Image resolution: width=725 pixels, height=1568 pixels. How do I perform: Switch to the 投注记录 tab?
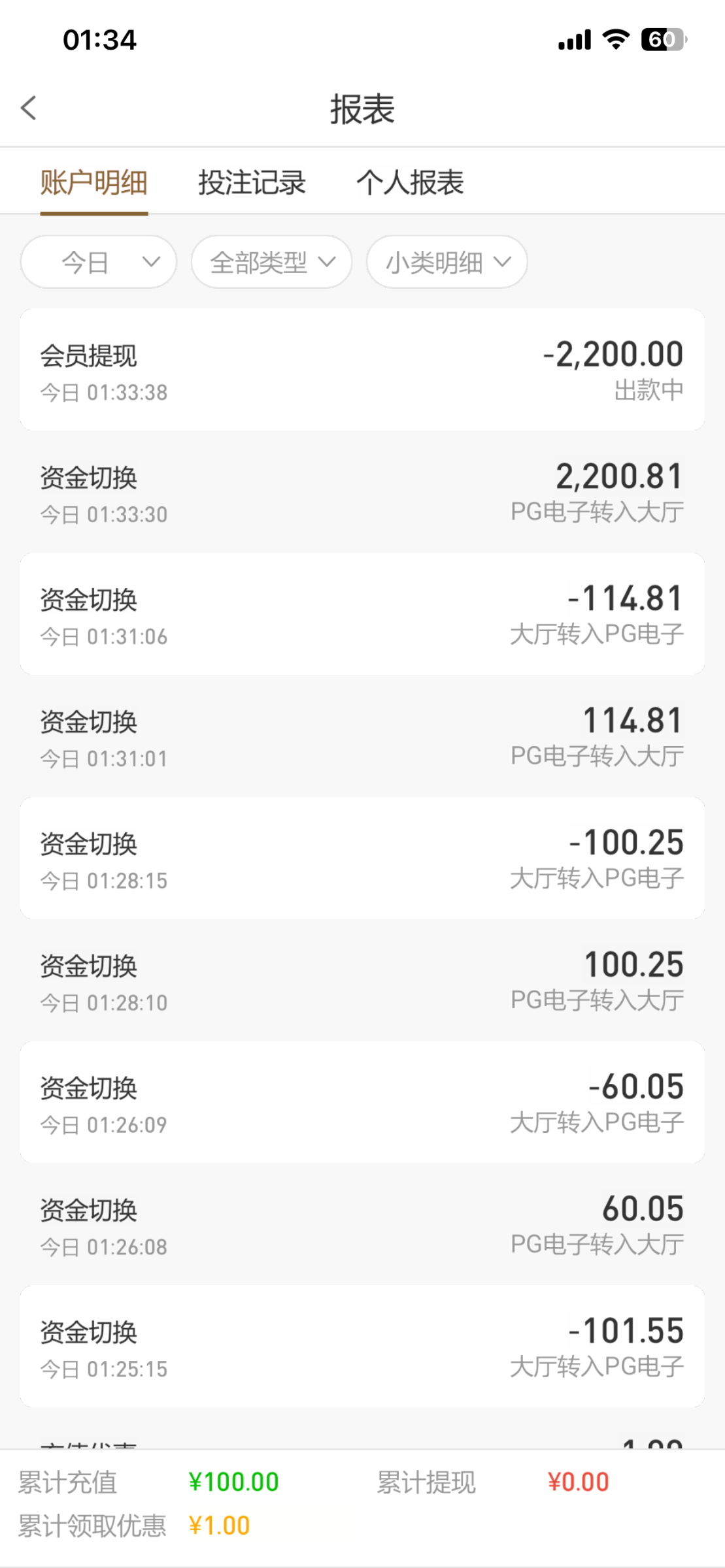click(252, 182)
